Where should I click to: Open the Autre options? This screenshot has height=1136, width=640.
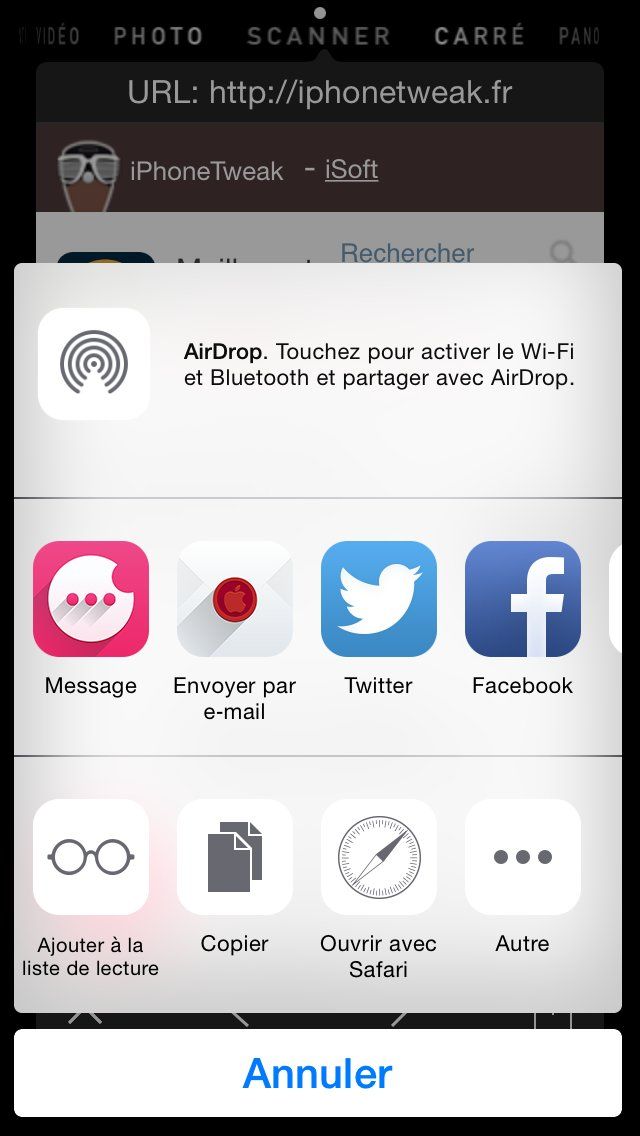(523, 857)
